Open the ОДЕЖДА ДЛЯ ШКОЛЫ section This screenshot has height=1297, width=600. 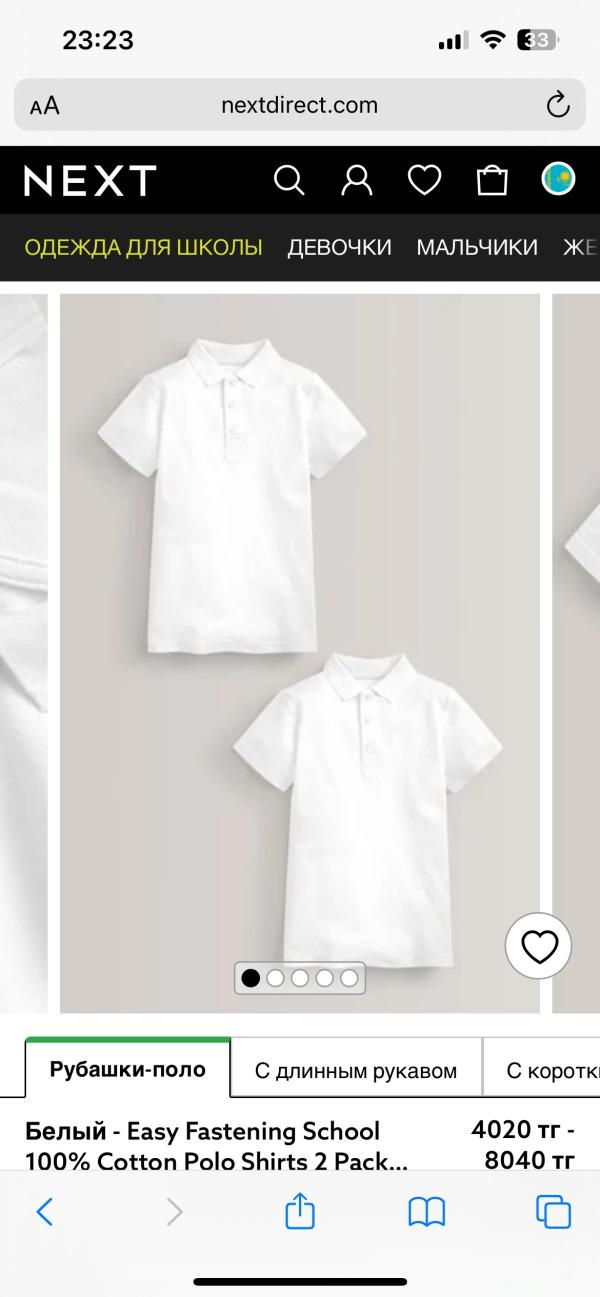143,247
